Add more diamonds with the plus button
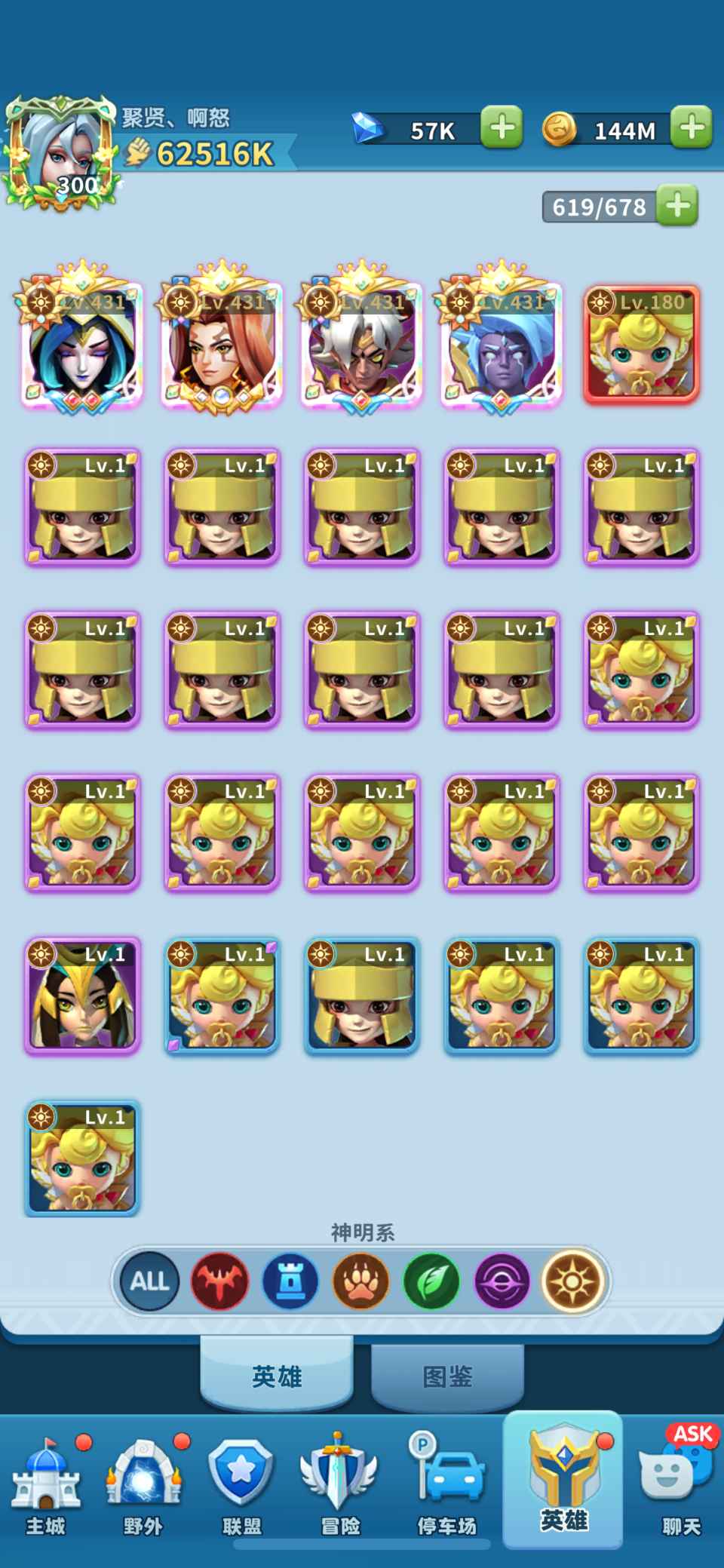 (x=502, y=127)
